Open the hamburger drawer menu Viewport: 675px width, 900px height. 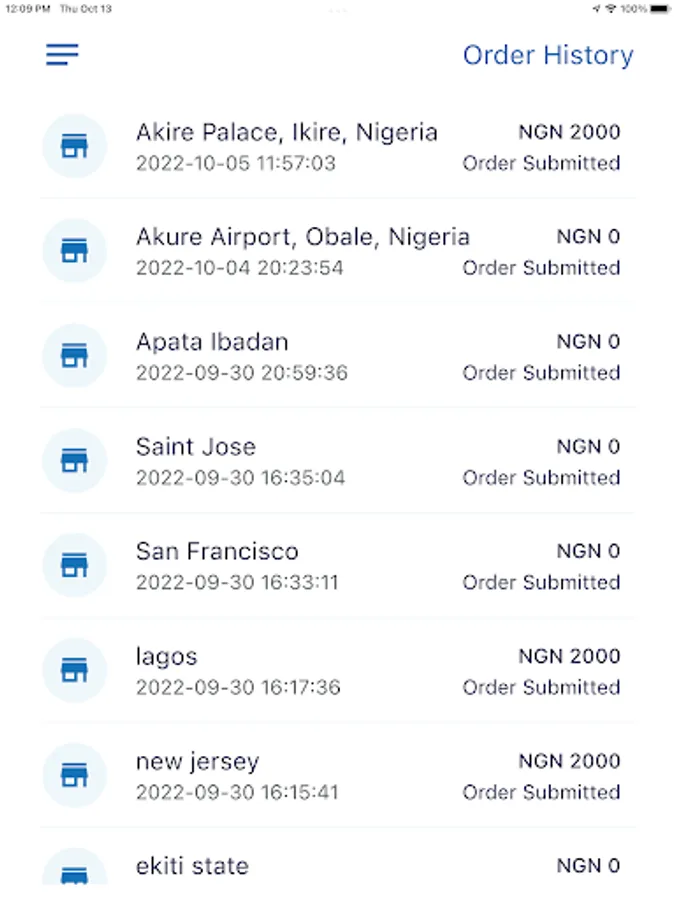click(62, 55)
